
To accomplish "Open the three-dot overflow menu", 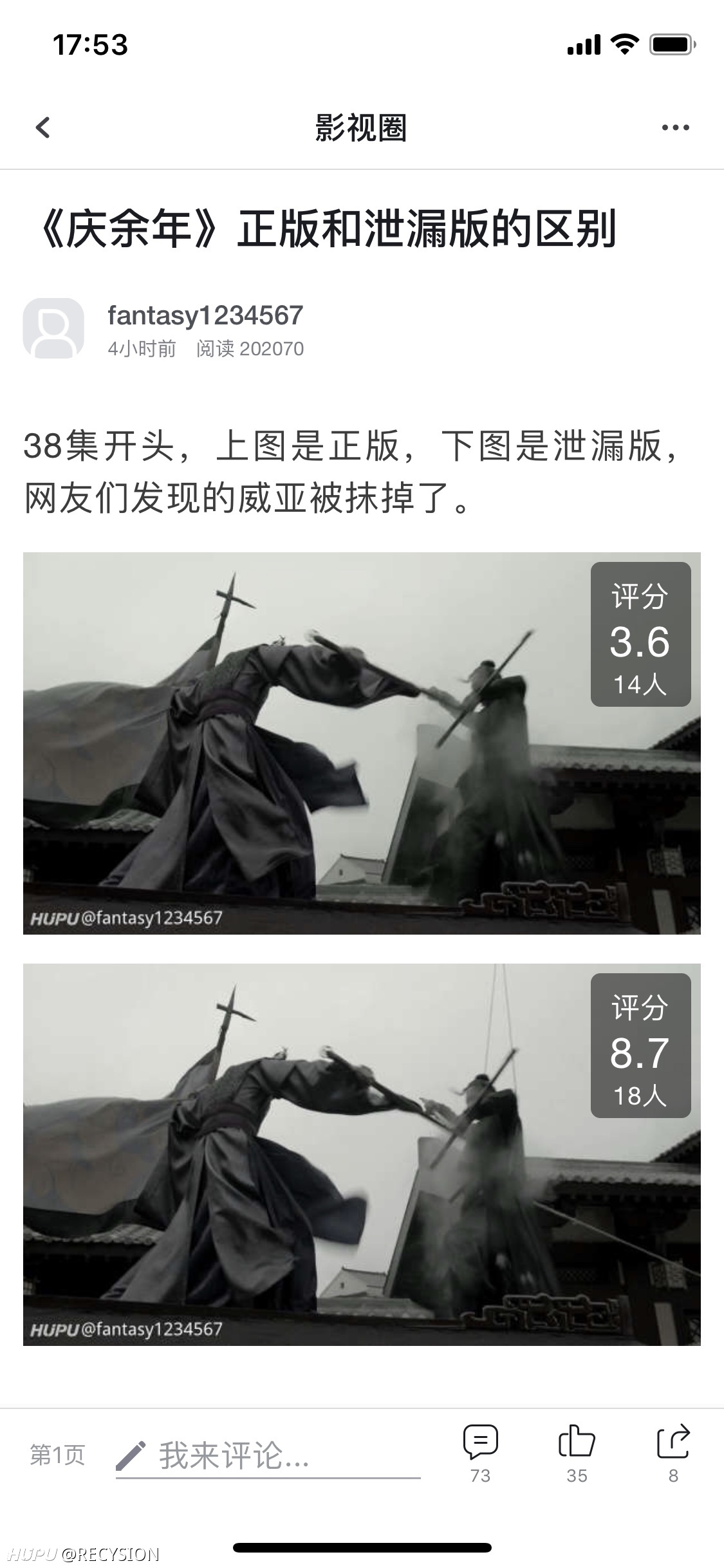I will click(675, 127).
